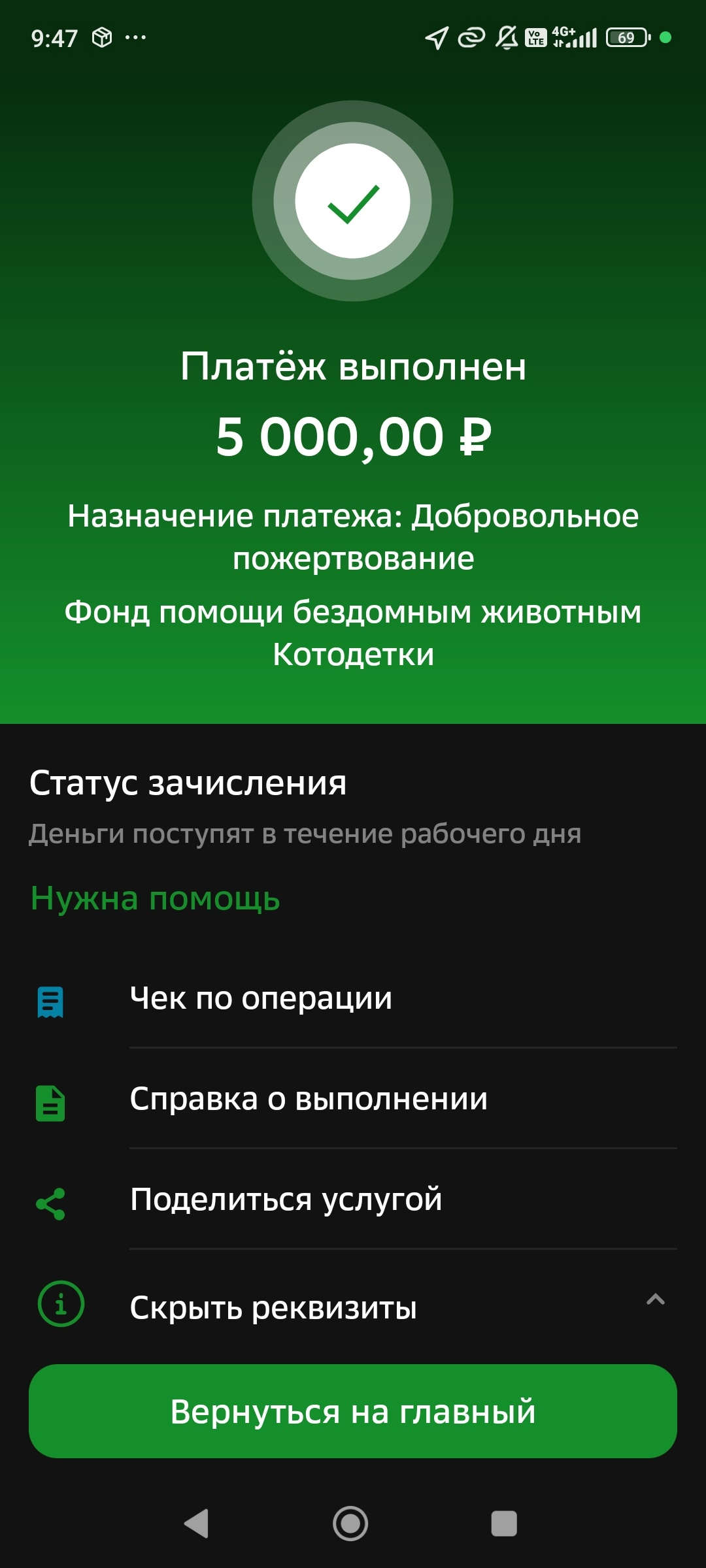Open the Нужна помощь link
The width and height of the screenshot is (706, 1568).
pos(156,899)
